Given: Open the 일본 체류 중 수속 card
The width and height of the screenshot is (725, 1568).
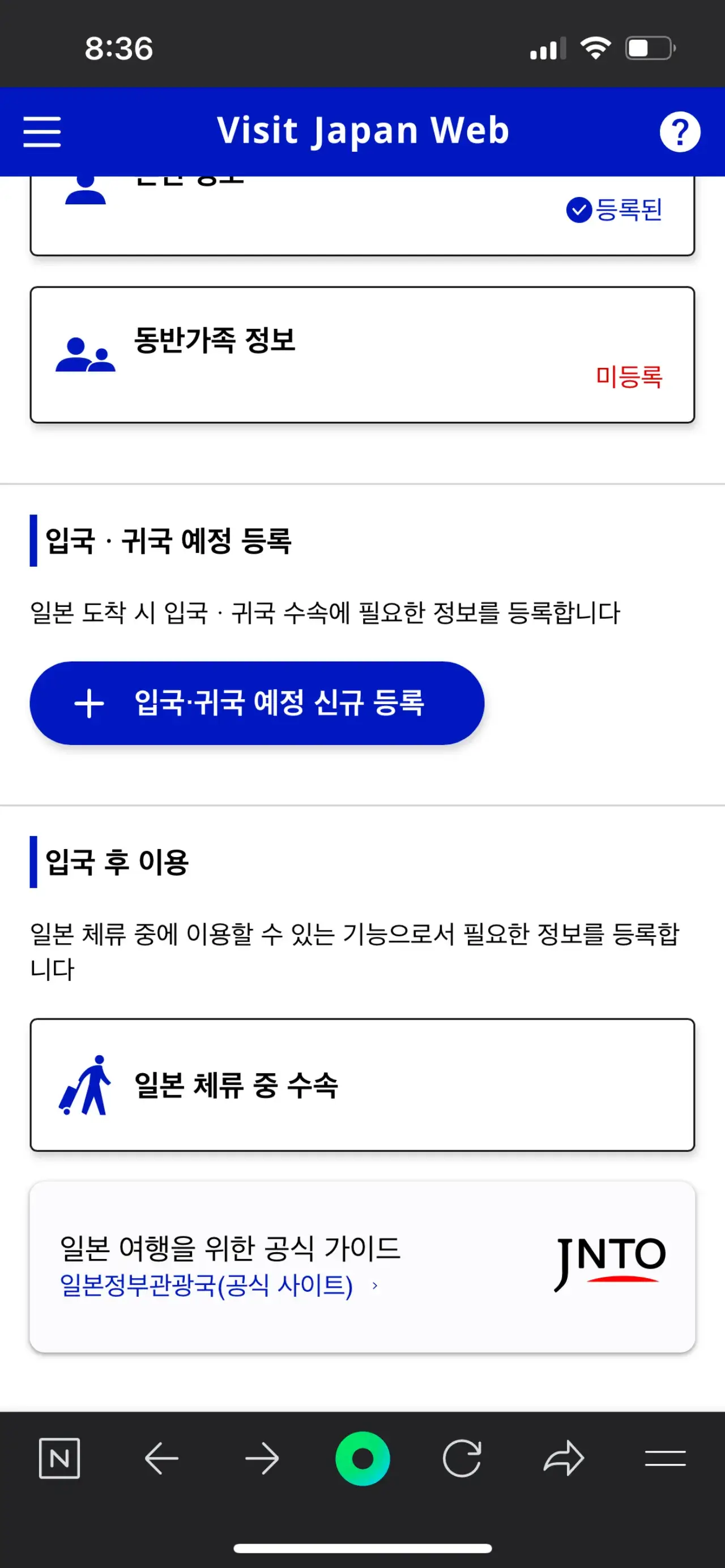Looking at the screenshot, I should (x=362, y=1085).
